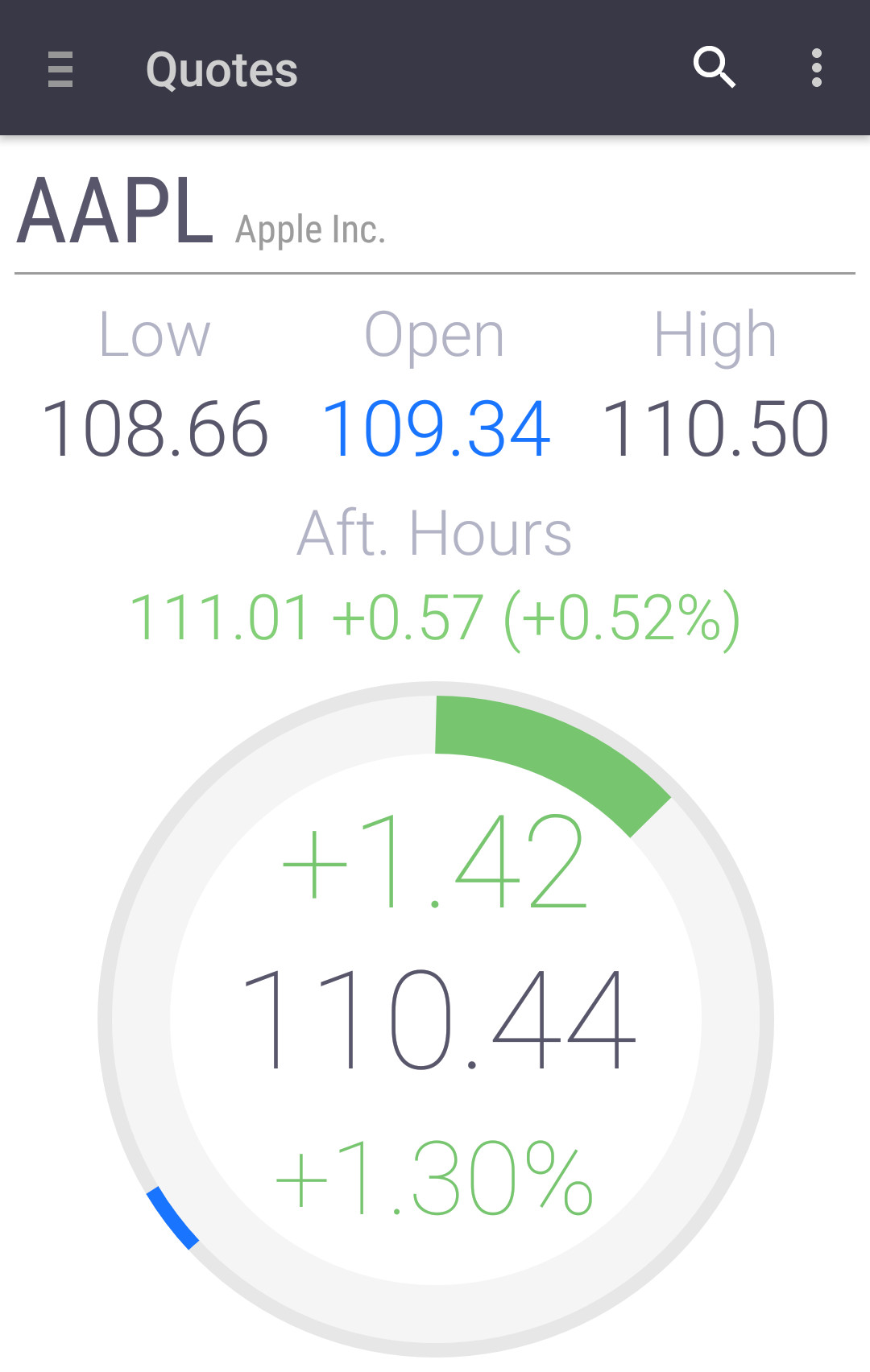Open the navigation drawer menu
Image resolution: width=870 pixels, height=1372 pixels.
(x=60, y=68)
